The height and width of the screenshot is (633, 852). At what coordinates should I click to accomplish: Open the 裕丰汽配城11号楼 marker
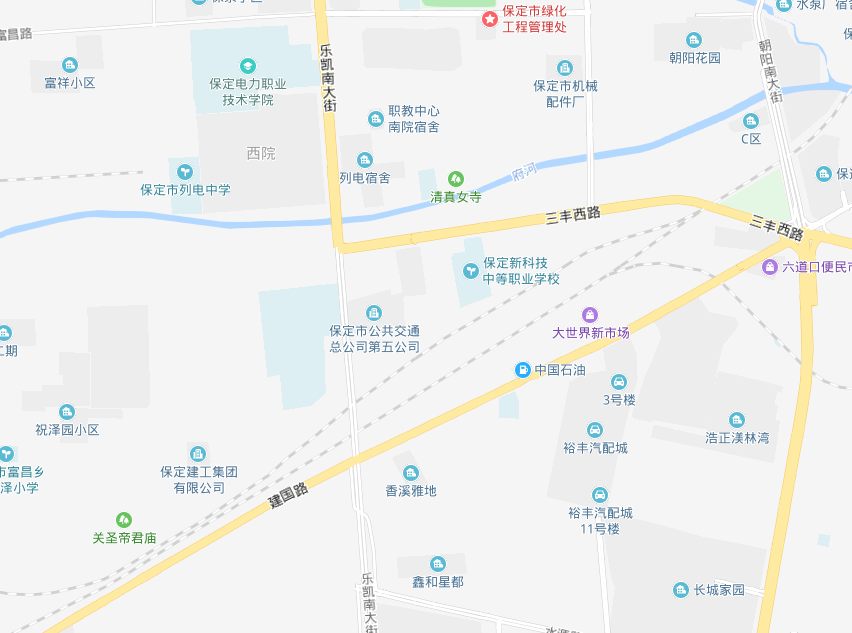600,495
